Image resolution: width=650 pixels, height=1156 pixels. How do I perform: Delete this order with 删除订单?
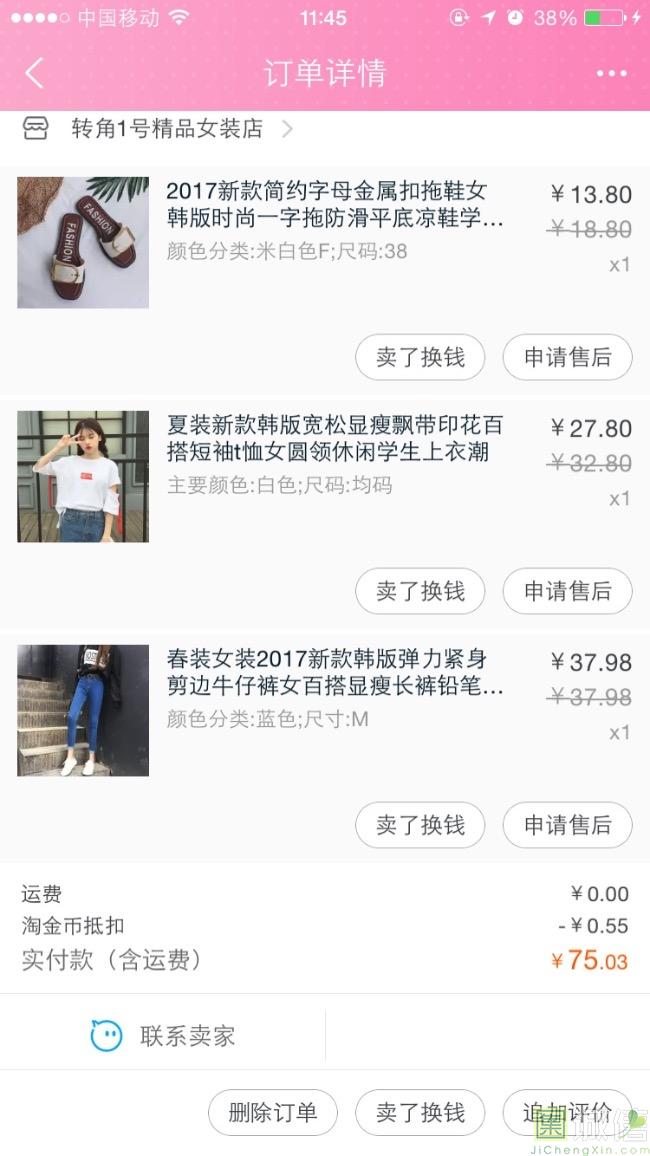[273, 1113]
